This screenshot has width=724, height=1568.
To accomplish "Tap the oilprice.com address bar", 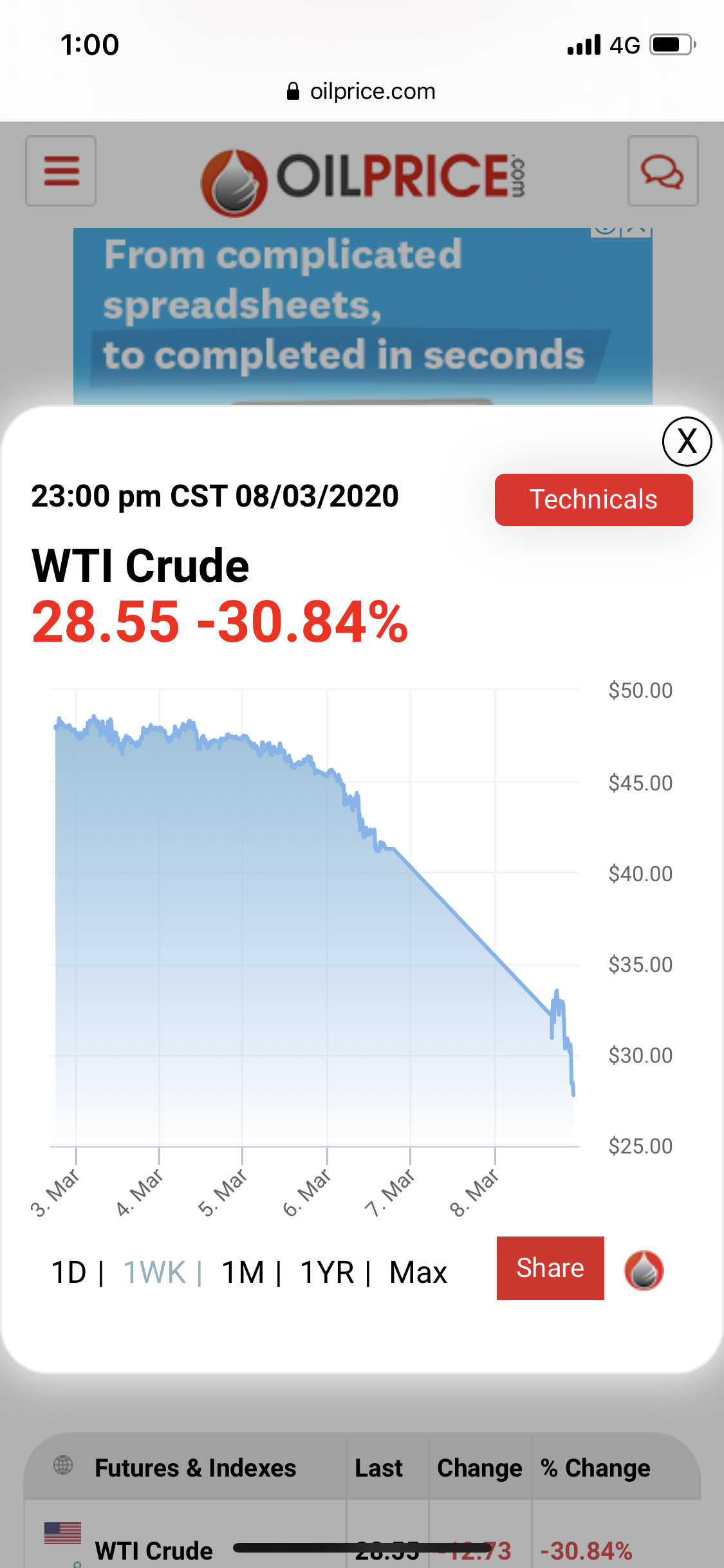I will tap(362, 91).
